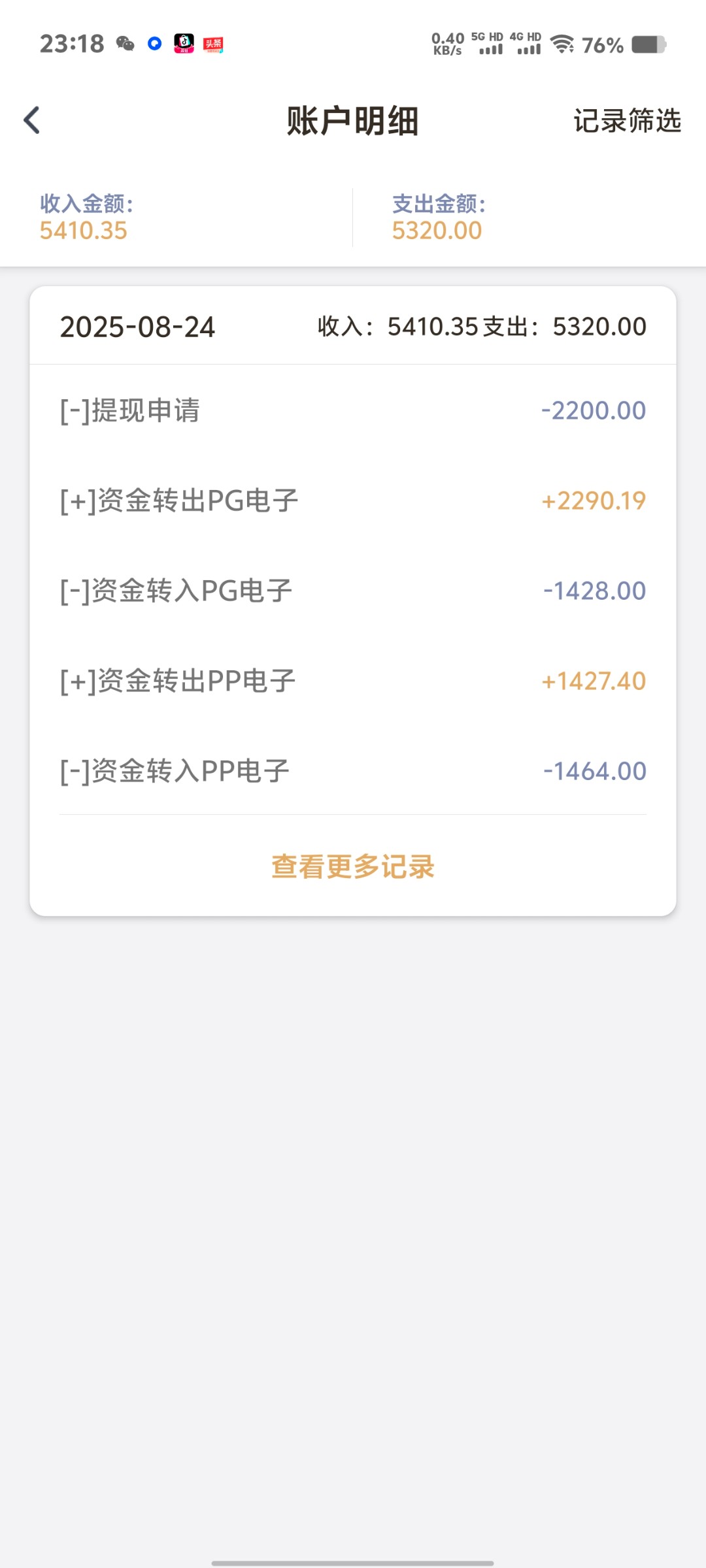Open 记录筛选 to filter records
Screen dimensions: 706x1568
coord(626,121)
